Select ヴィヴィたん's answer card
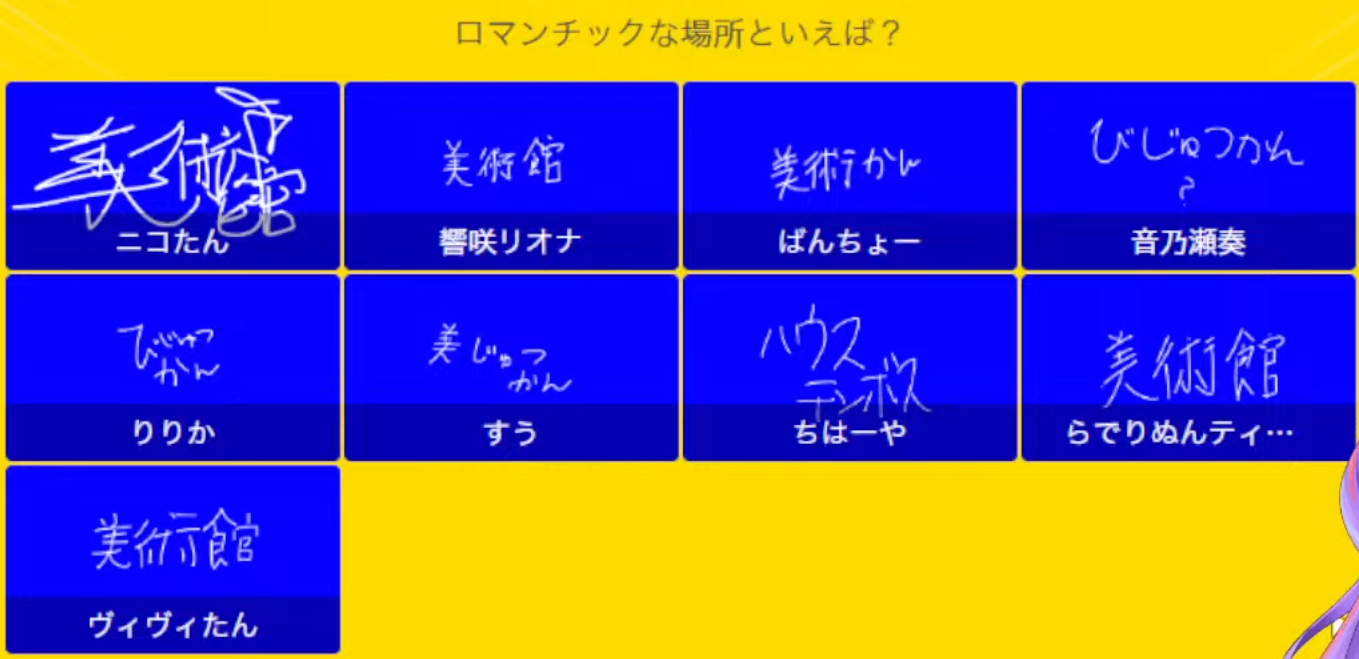 click(173, 558)
